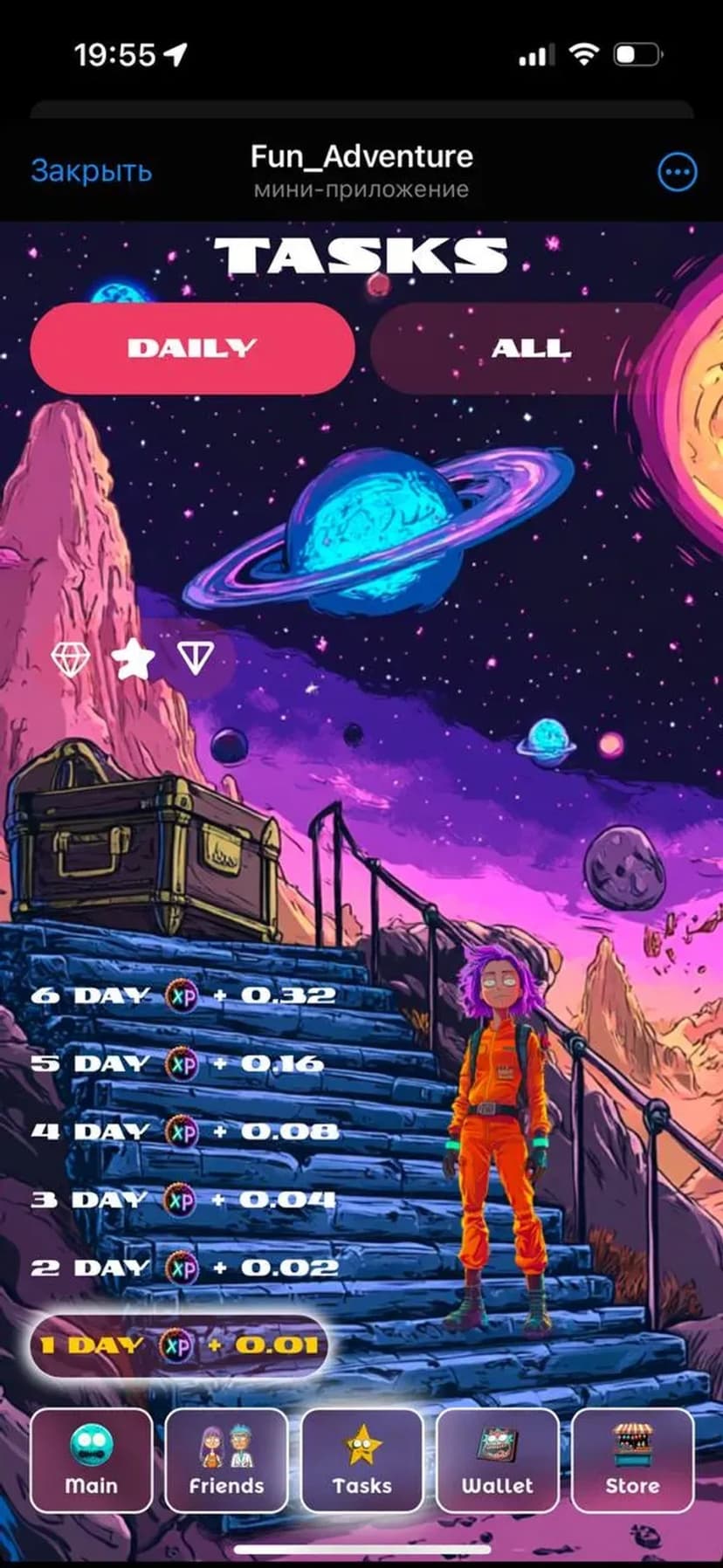
Task: Open the Friends tab
Action: [226, 1460]
